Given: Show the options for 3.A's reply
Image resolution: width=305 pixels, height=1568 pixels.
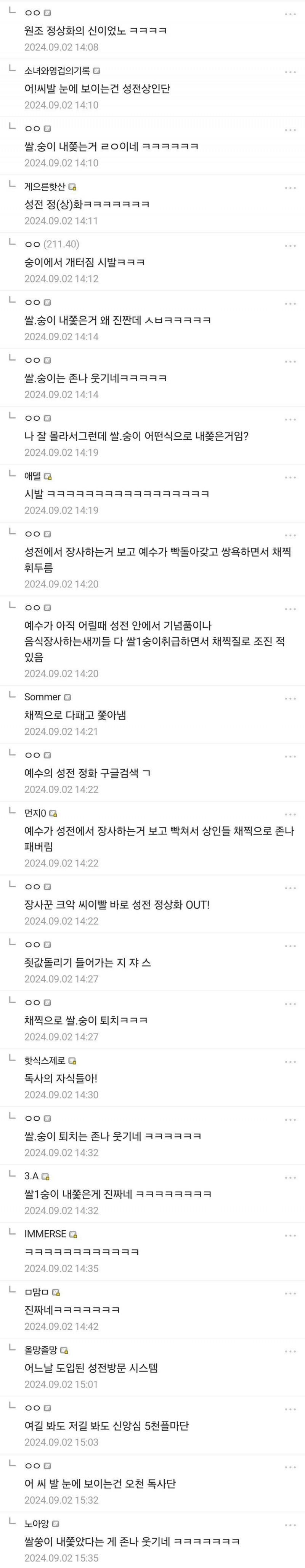Looking at the screenshot, I should [290, 1177].
